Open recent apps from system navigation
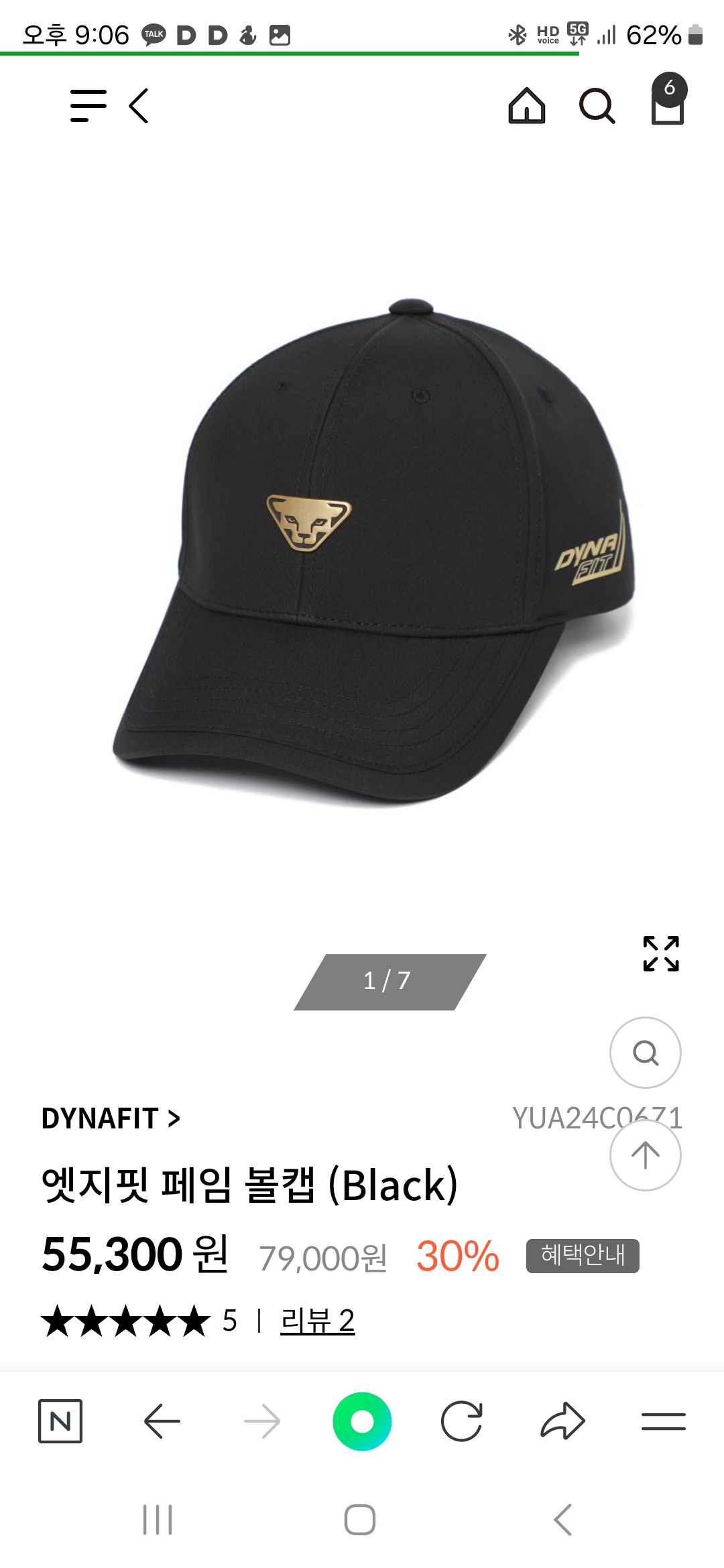The image size is (724, 1568). point(158,1520)
